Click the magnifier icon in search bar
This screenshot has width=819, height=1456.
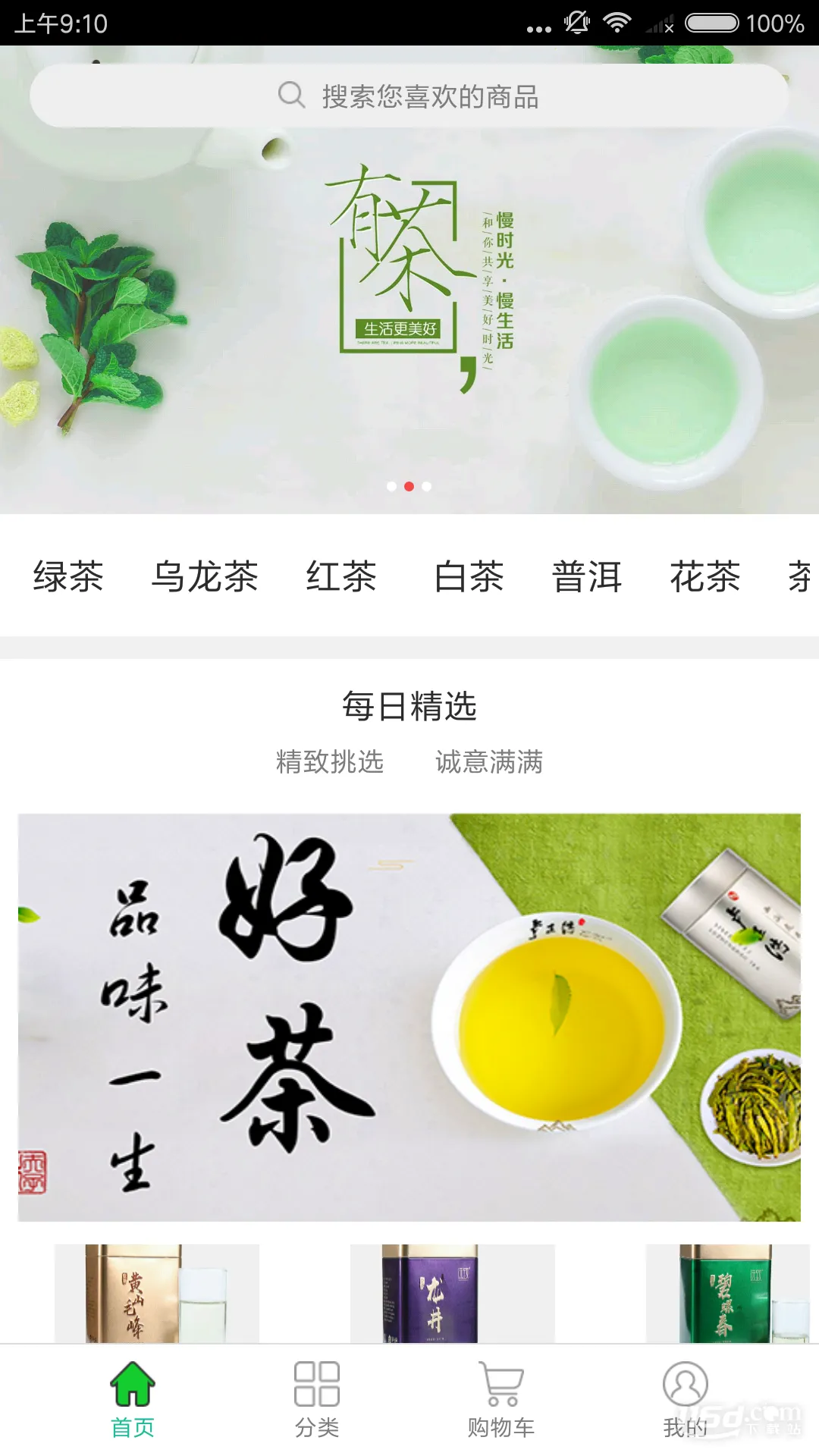point(290,95)
